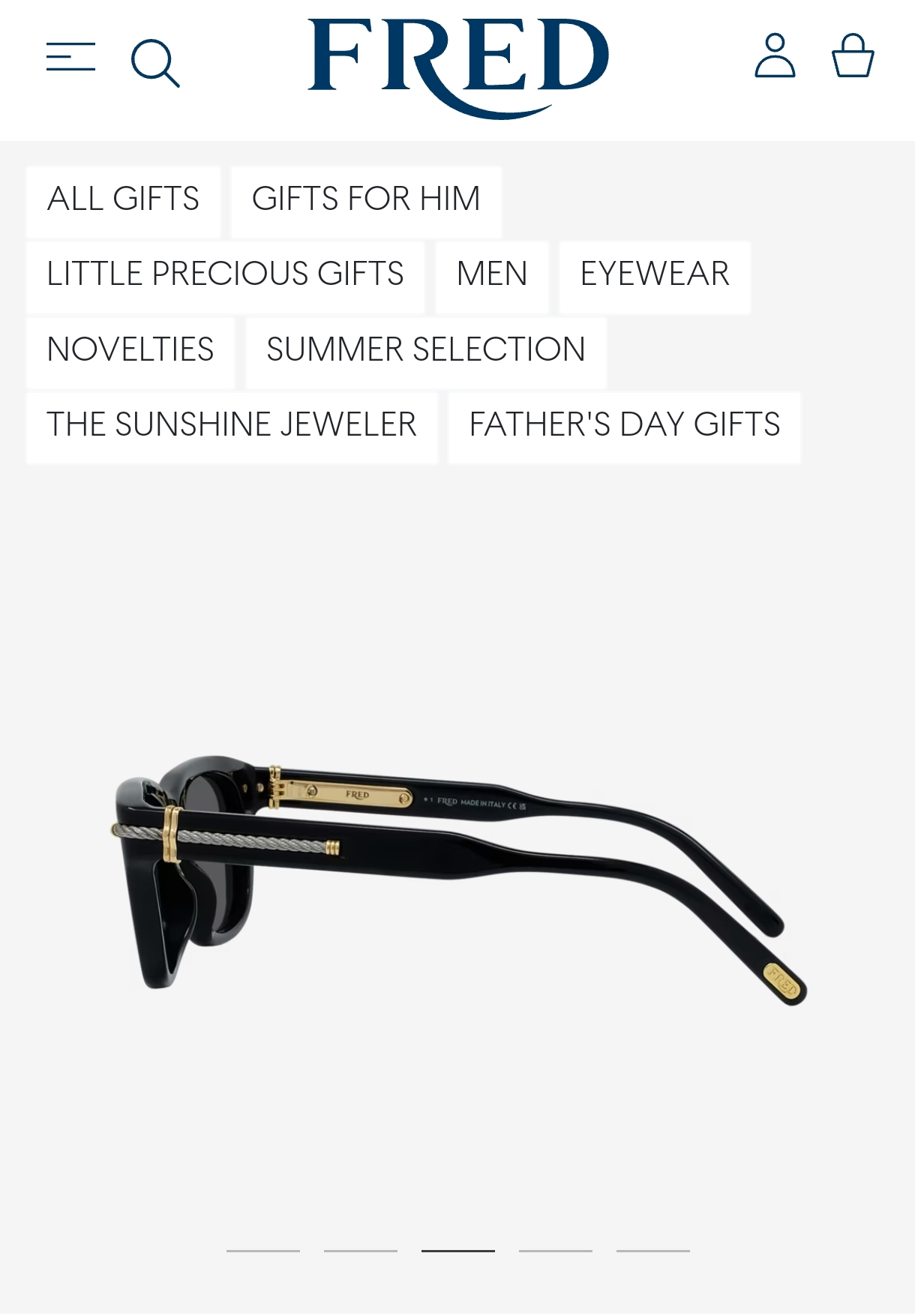
Task: Choose the MEN chip
Action: coord(492,275)
